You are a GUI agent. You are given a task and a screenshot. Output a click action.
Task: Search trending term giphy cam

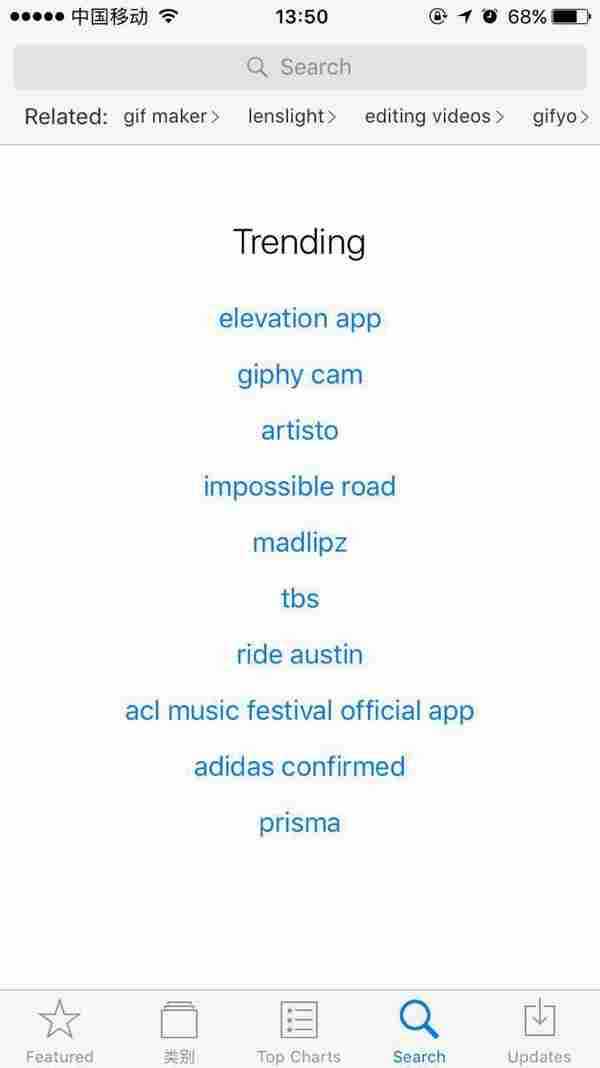300,375
